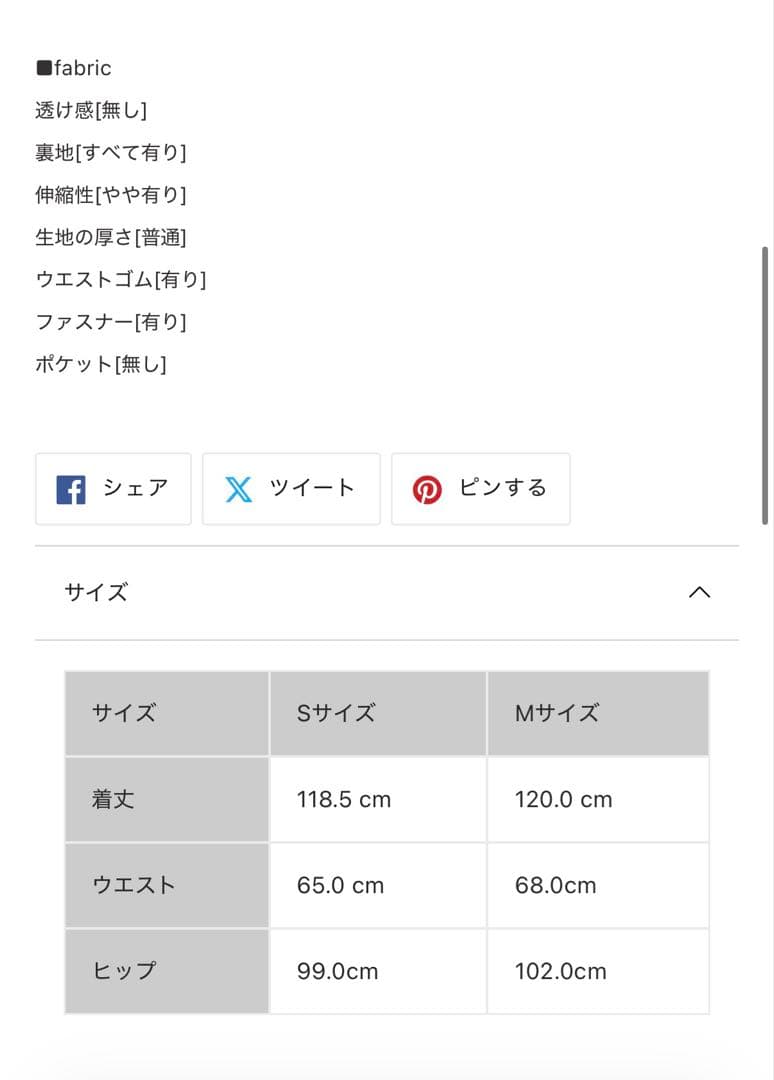Click the upward chevron beside サイズ
Viewport: 774px width, 1080px height.
click(700, 592)
